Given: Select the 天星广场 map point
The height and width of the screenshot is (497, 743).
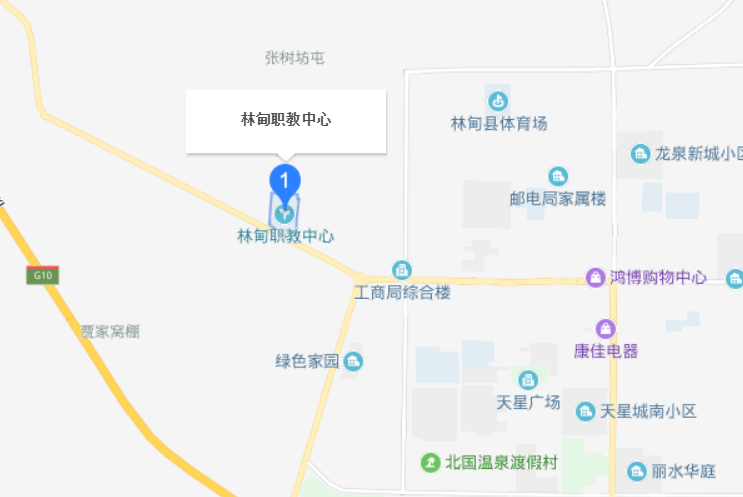Looking at the screenshot, I should (x=528, y=380).
